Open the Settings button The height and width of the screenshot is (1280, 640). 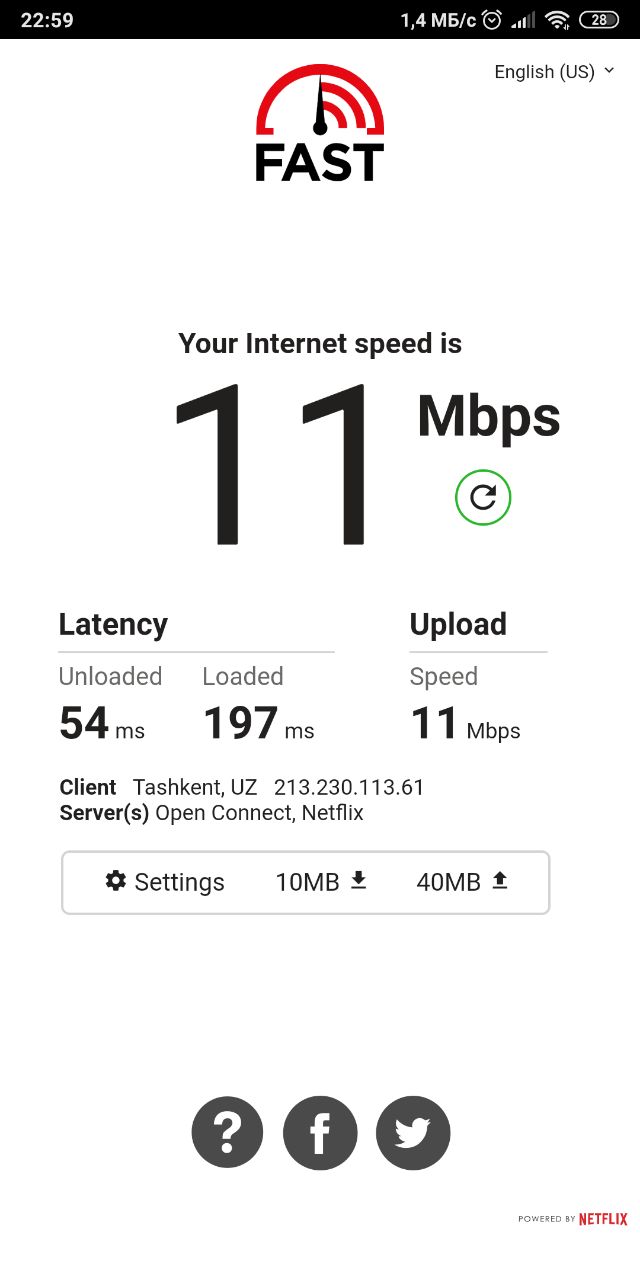tap(165, 882)
